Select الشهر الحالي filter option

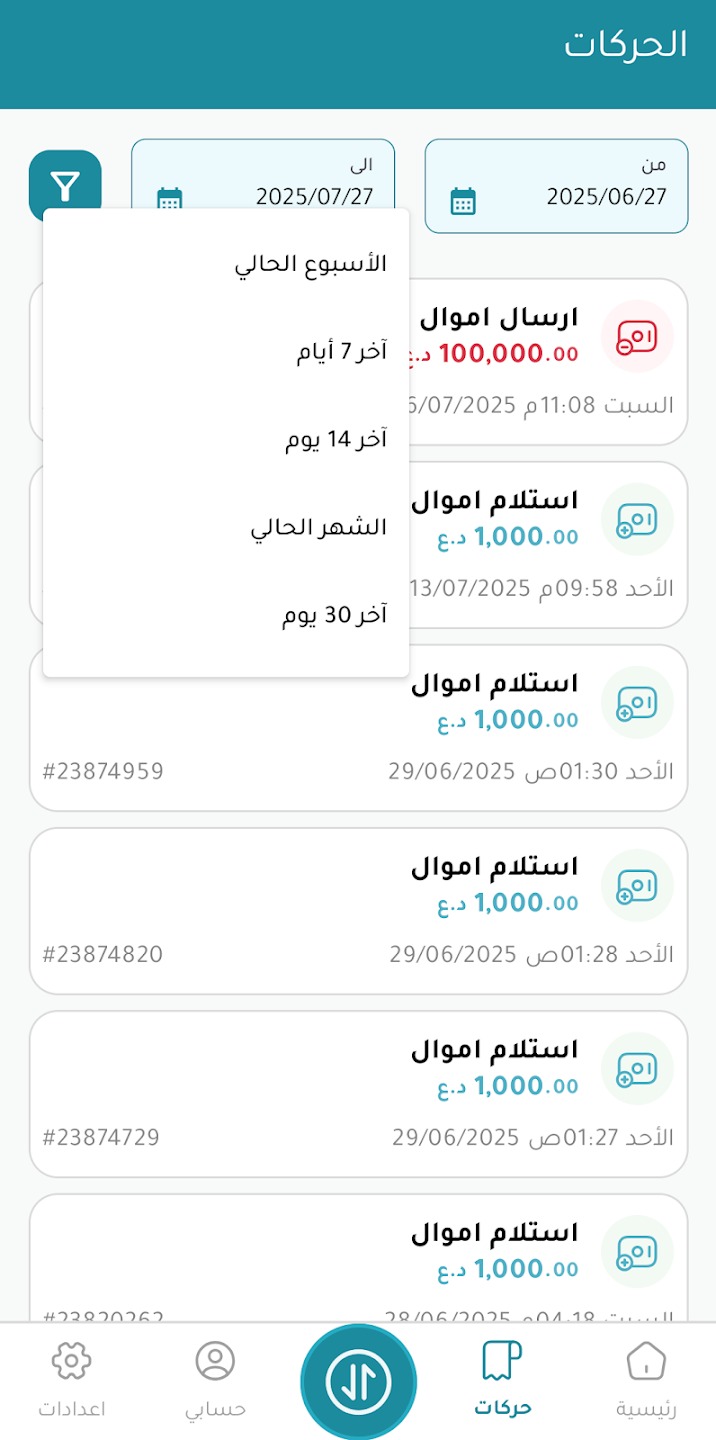(x=318, y=527)
